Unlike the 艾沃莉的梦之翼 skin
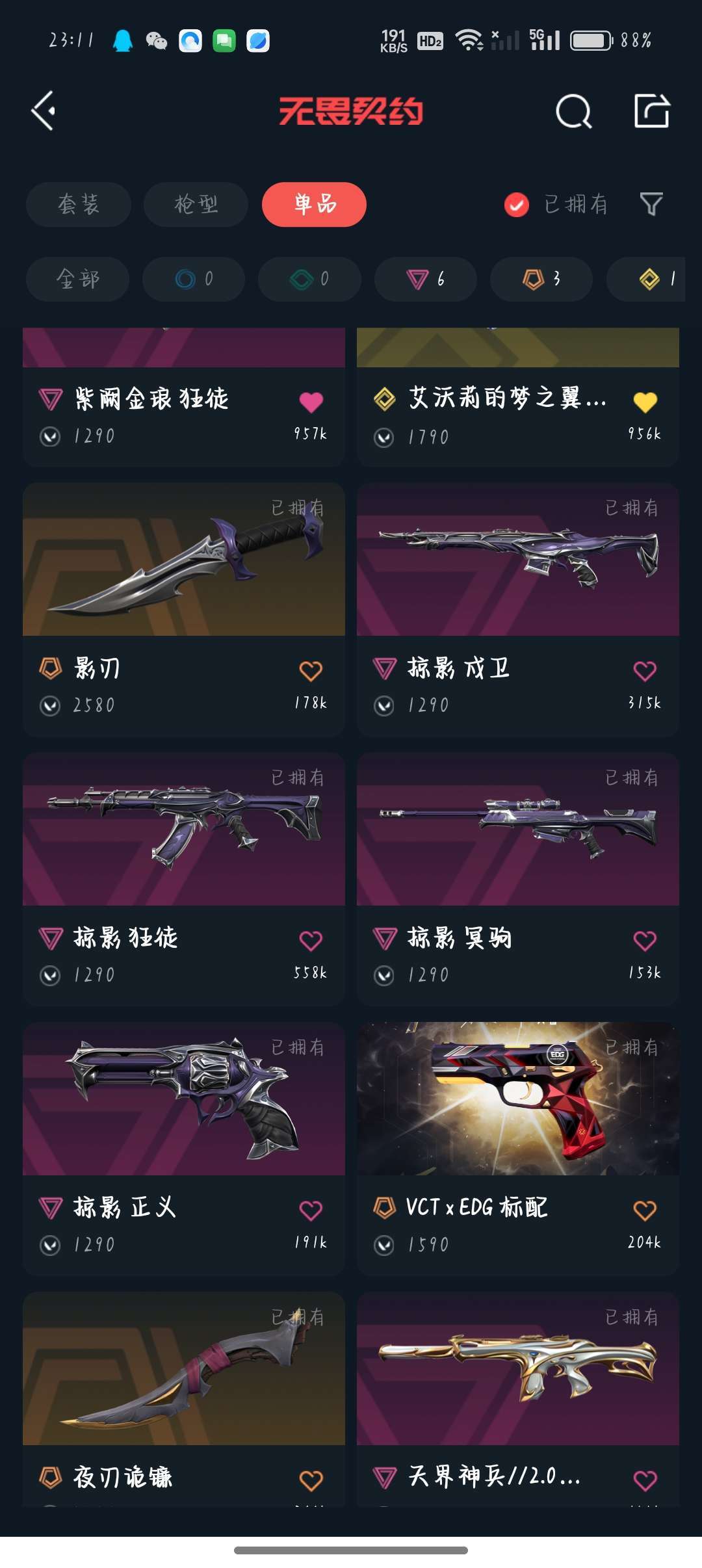The image size is (702, 1568). 645,402
